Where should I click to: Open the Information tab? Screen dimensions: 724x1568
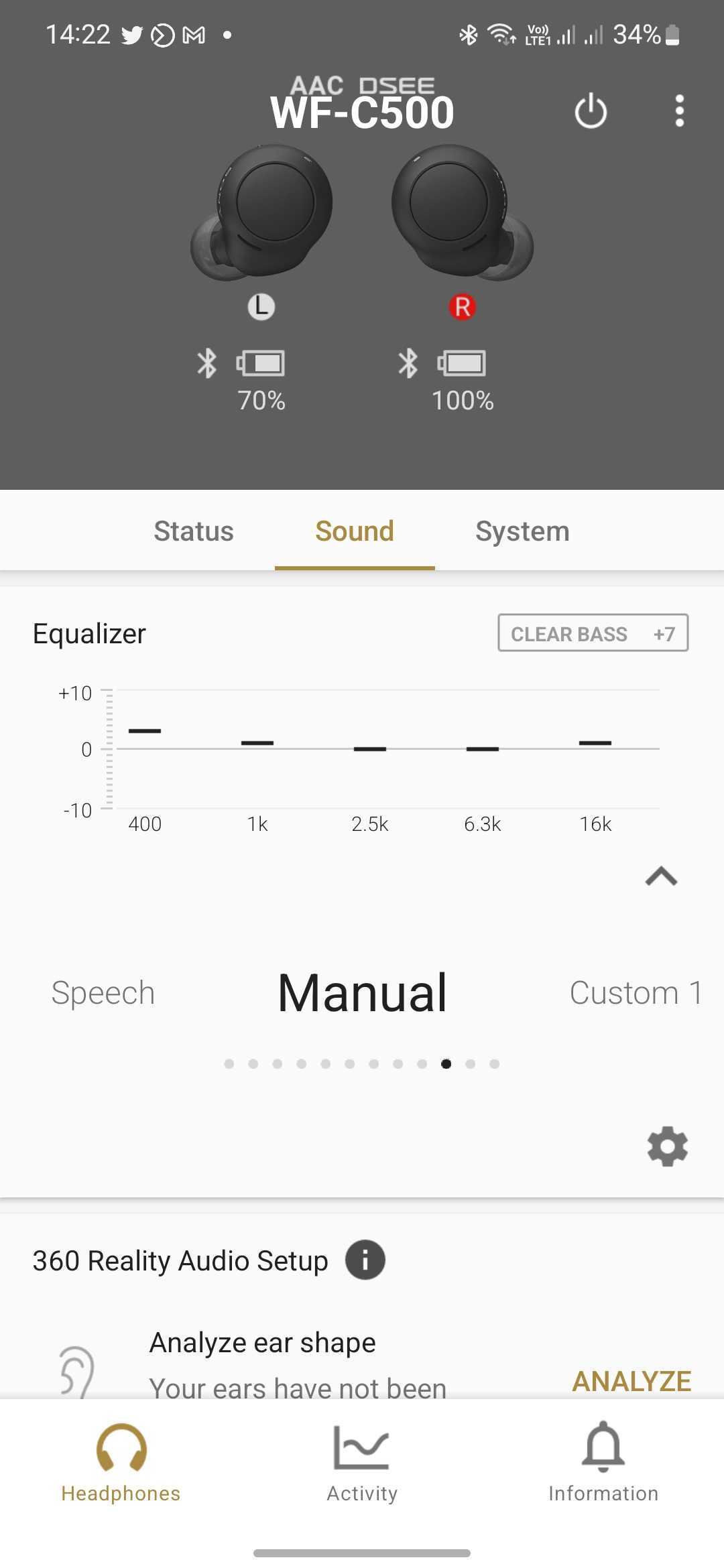point(603,1464)
